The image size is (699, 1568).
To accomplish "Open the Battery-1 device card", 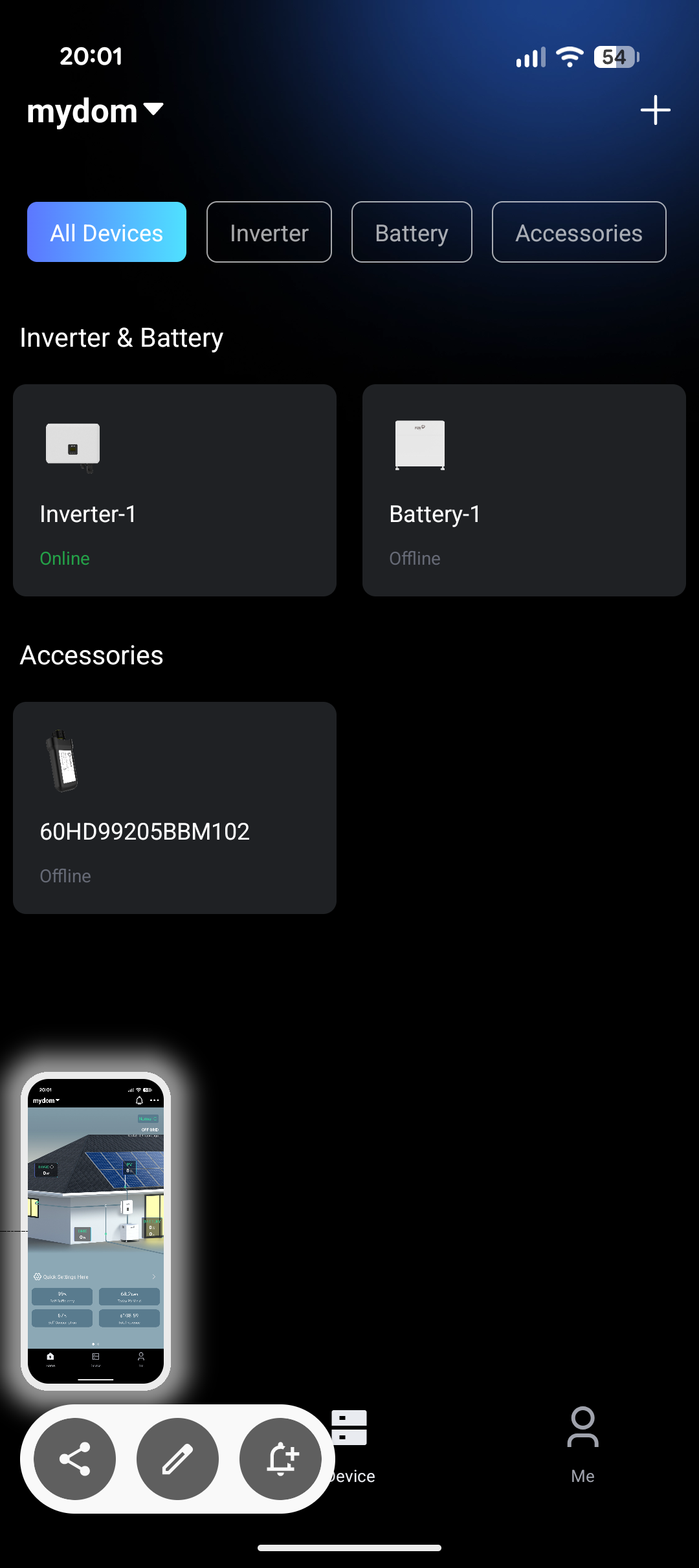I will [524, 490].
